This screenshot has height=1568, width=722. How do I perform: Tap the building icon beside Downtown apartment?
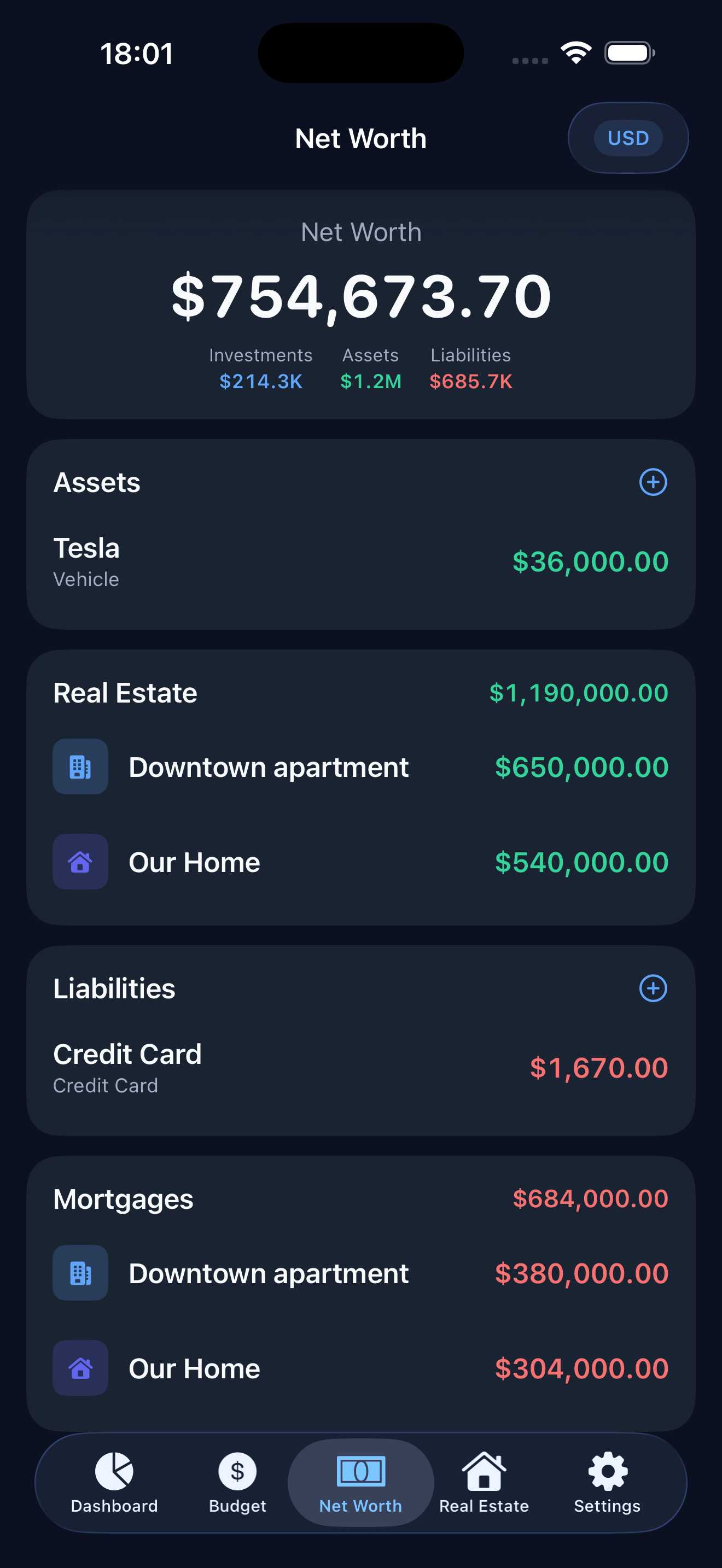pos(80,767)
